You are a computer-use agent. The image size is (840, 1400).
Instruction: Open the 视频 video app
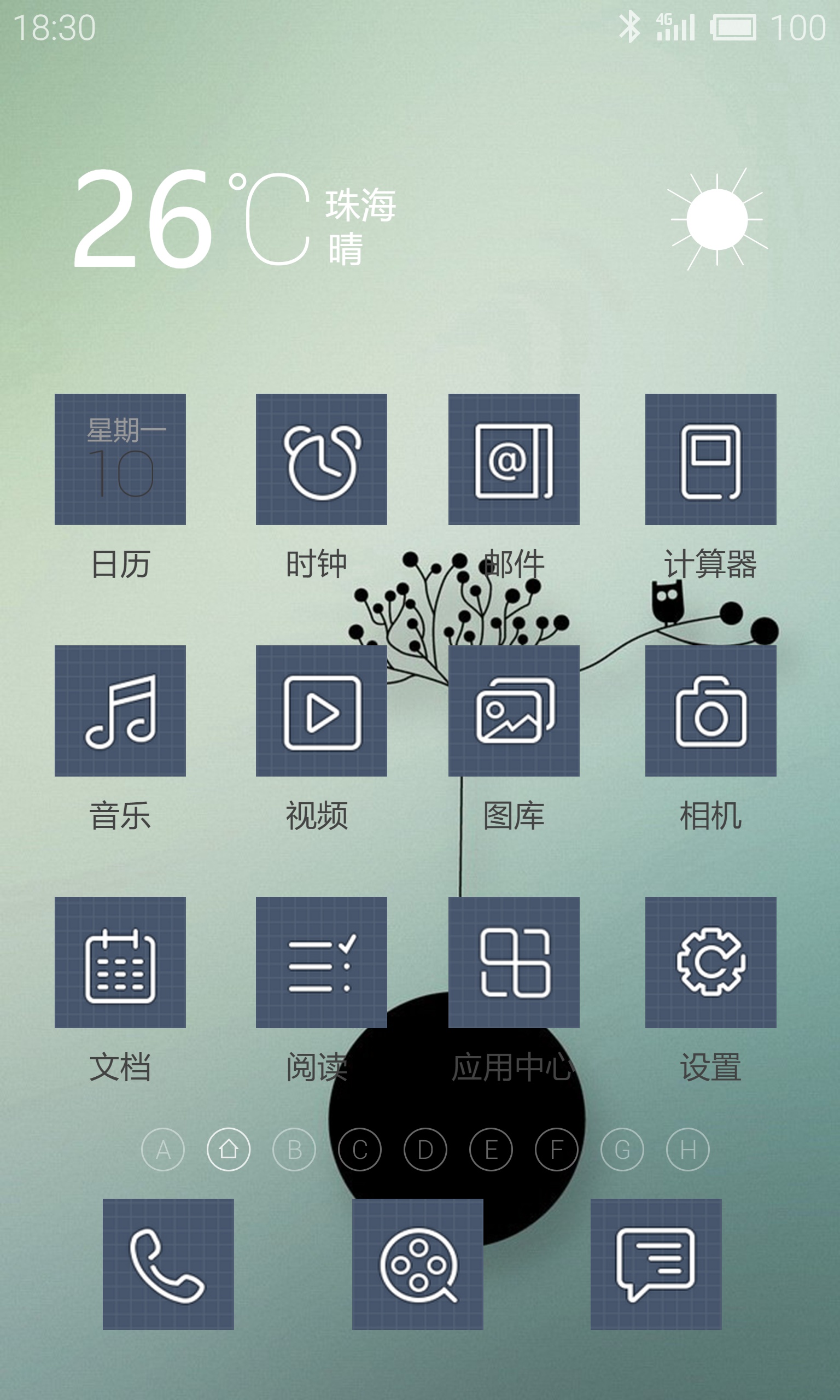coord(321,710)
